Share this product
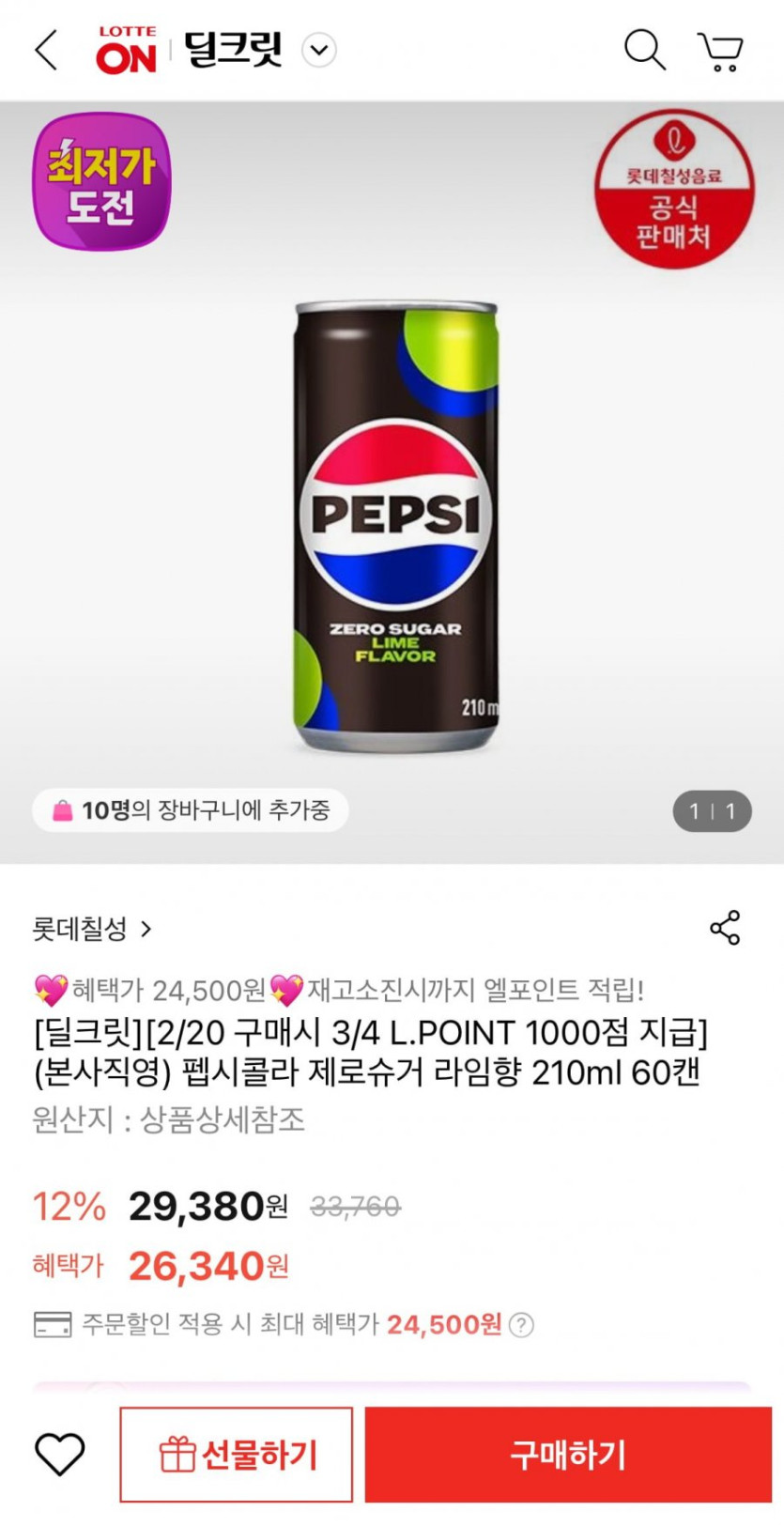Viewport: 784px width, 1526px height. point(725,928)
